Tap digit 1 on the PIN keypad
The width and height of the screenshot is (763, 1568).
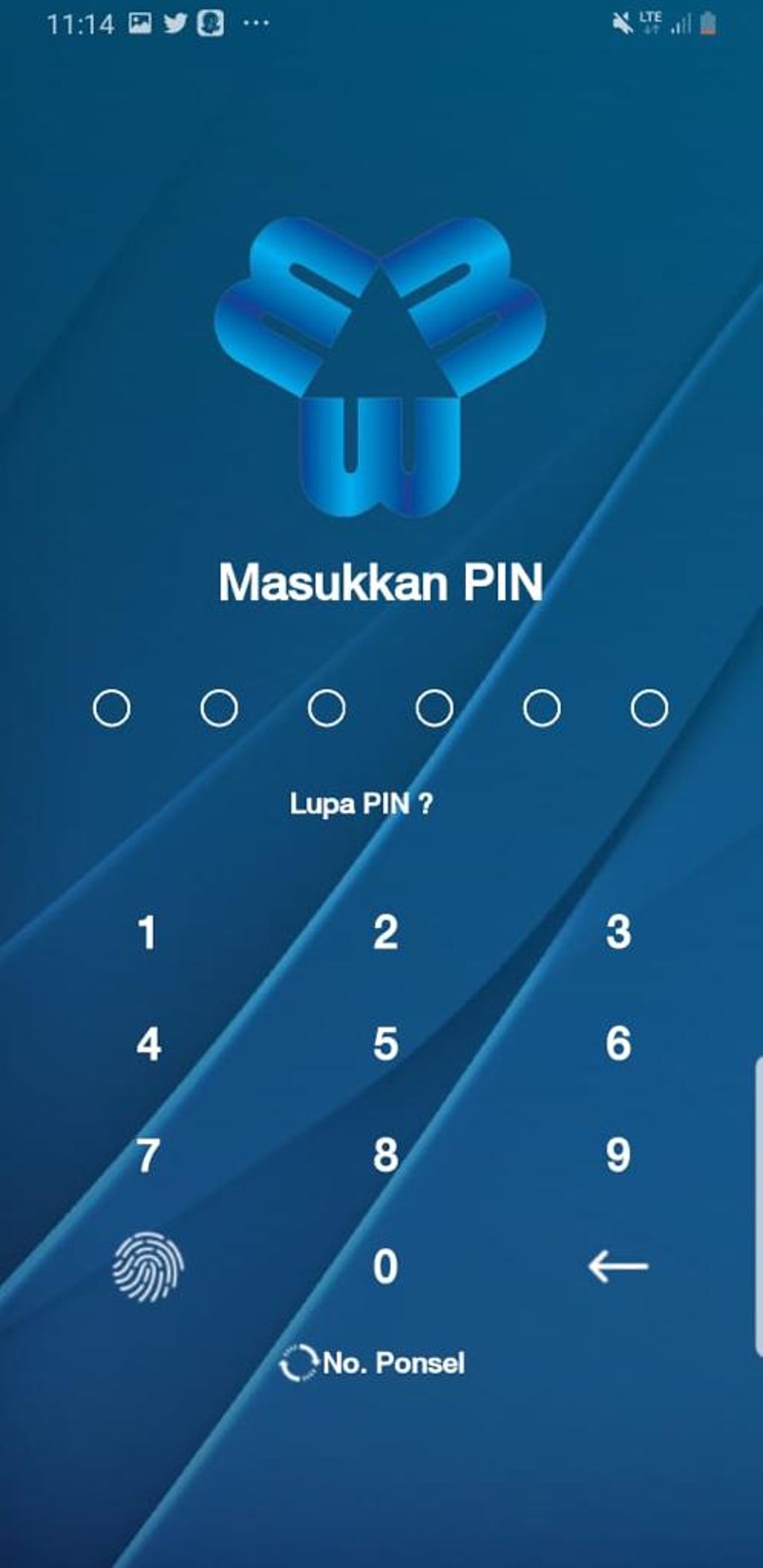click(148, 933)
